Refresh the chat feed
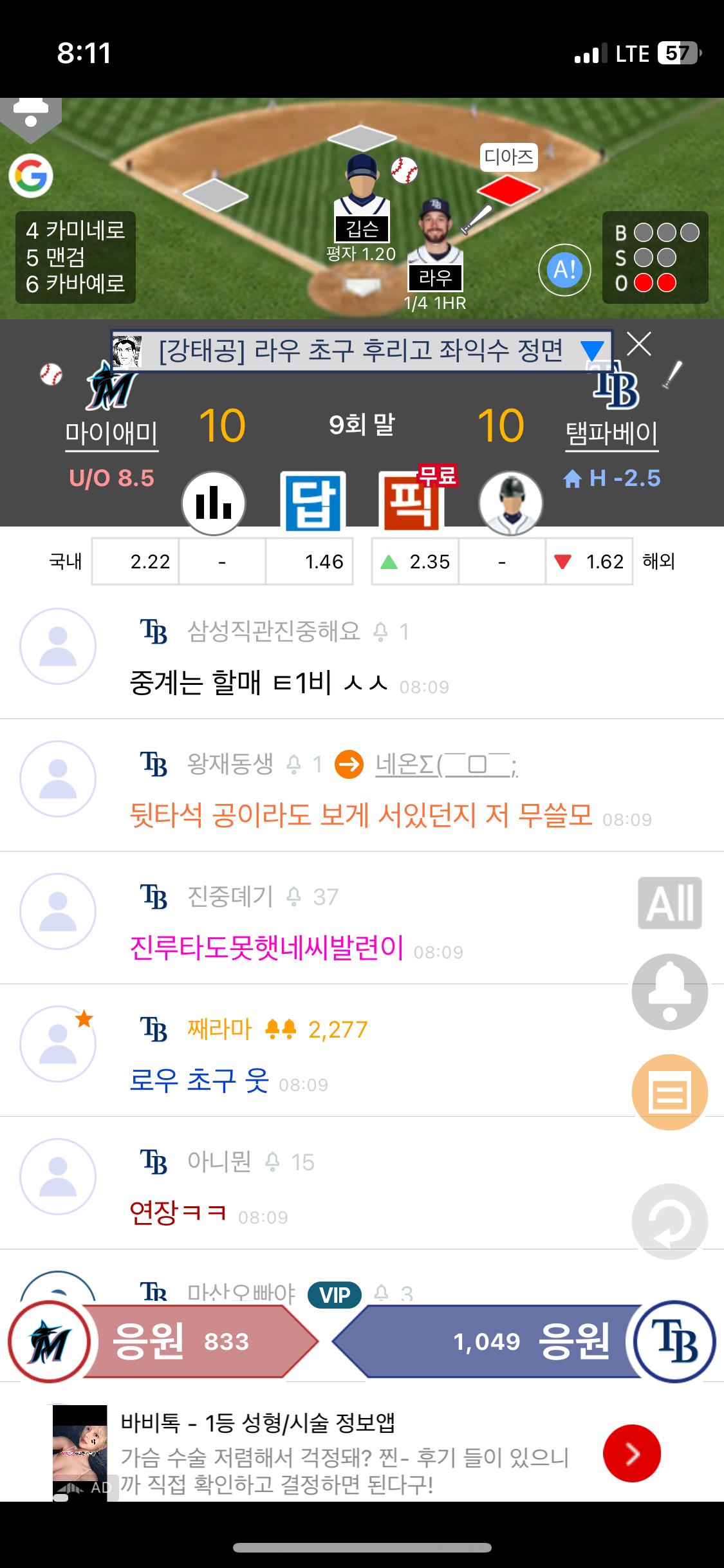 tap(669, 1221)
